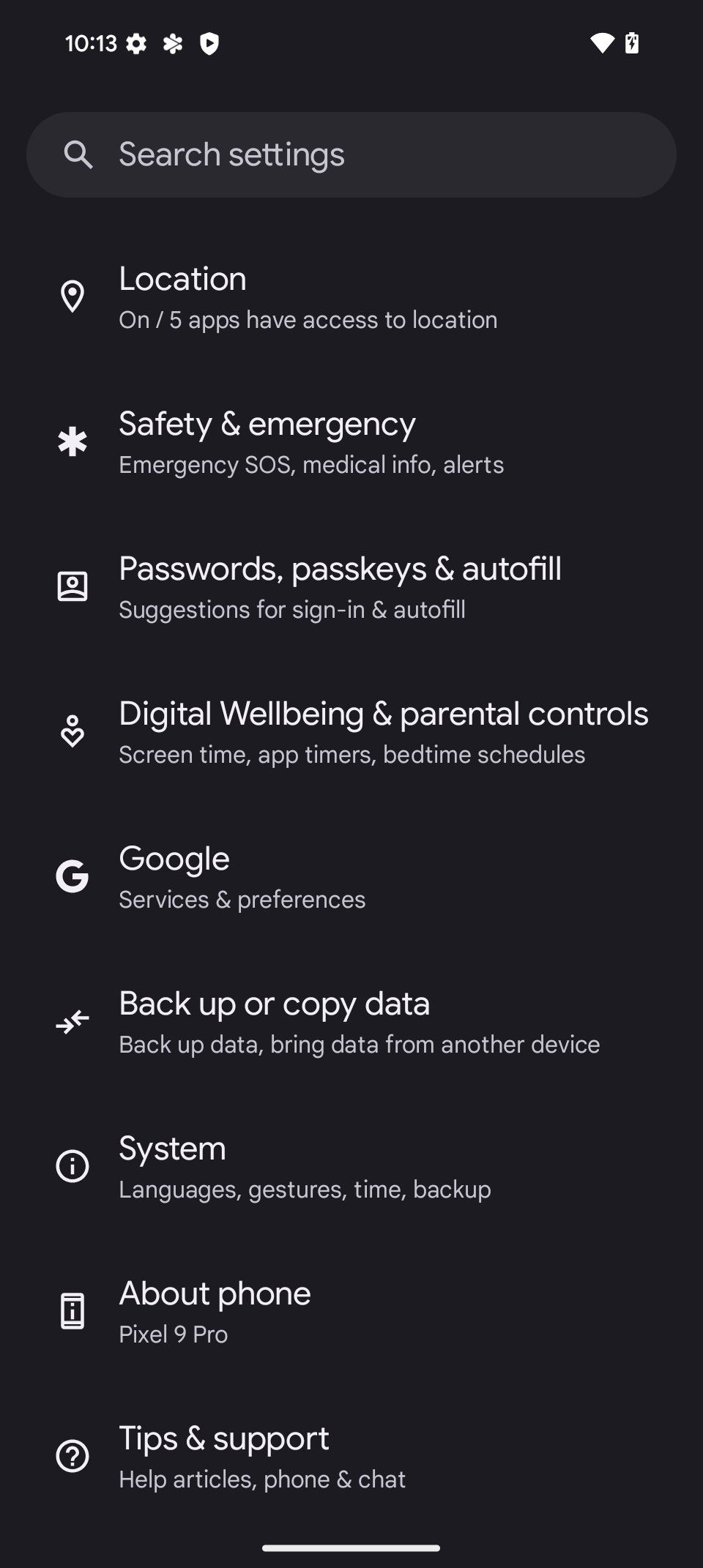Open Back up or copy data

(359, 1023)
